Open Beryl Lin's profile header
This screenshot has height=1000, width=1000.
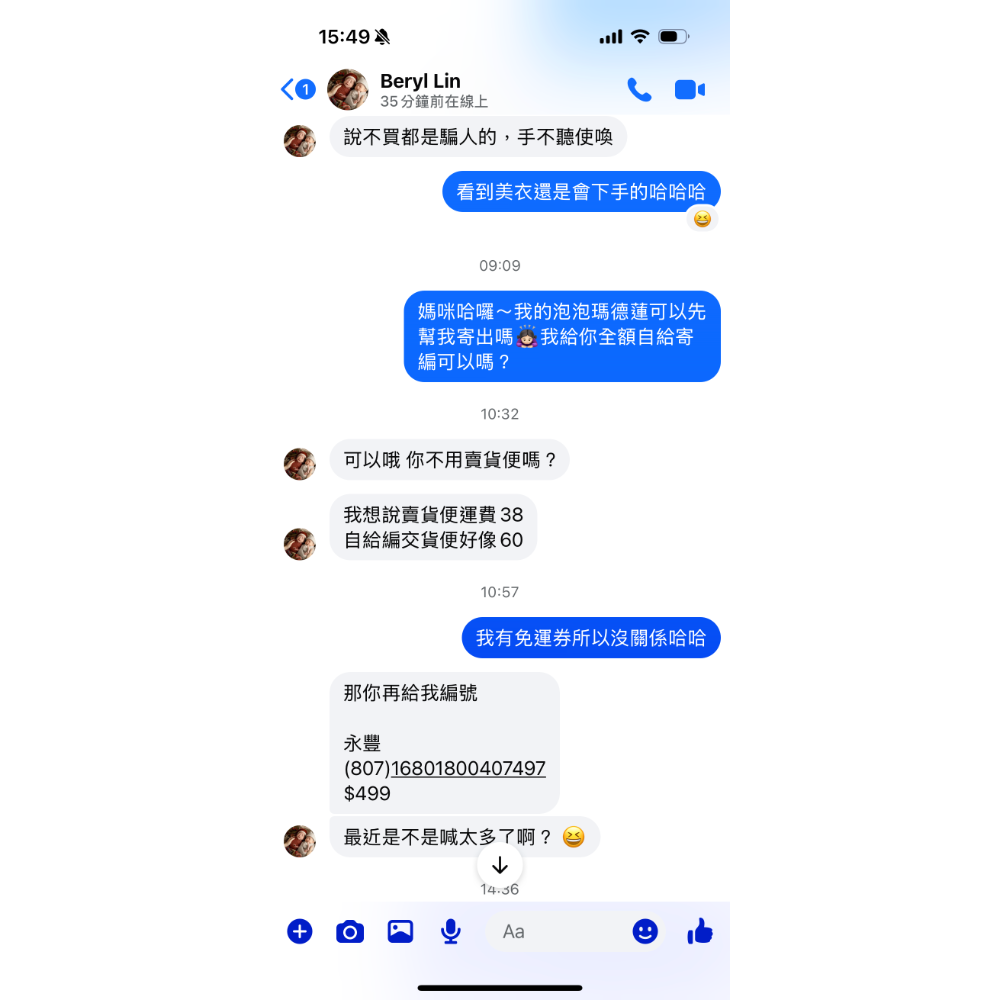[x=420, y=90]
